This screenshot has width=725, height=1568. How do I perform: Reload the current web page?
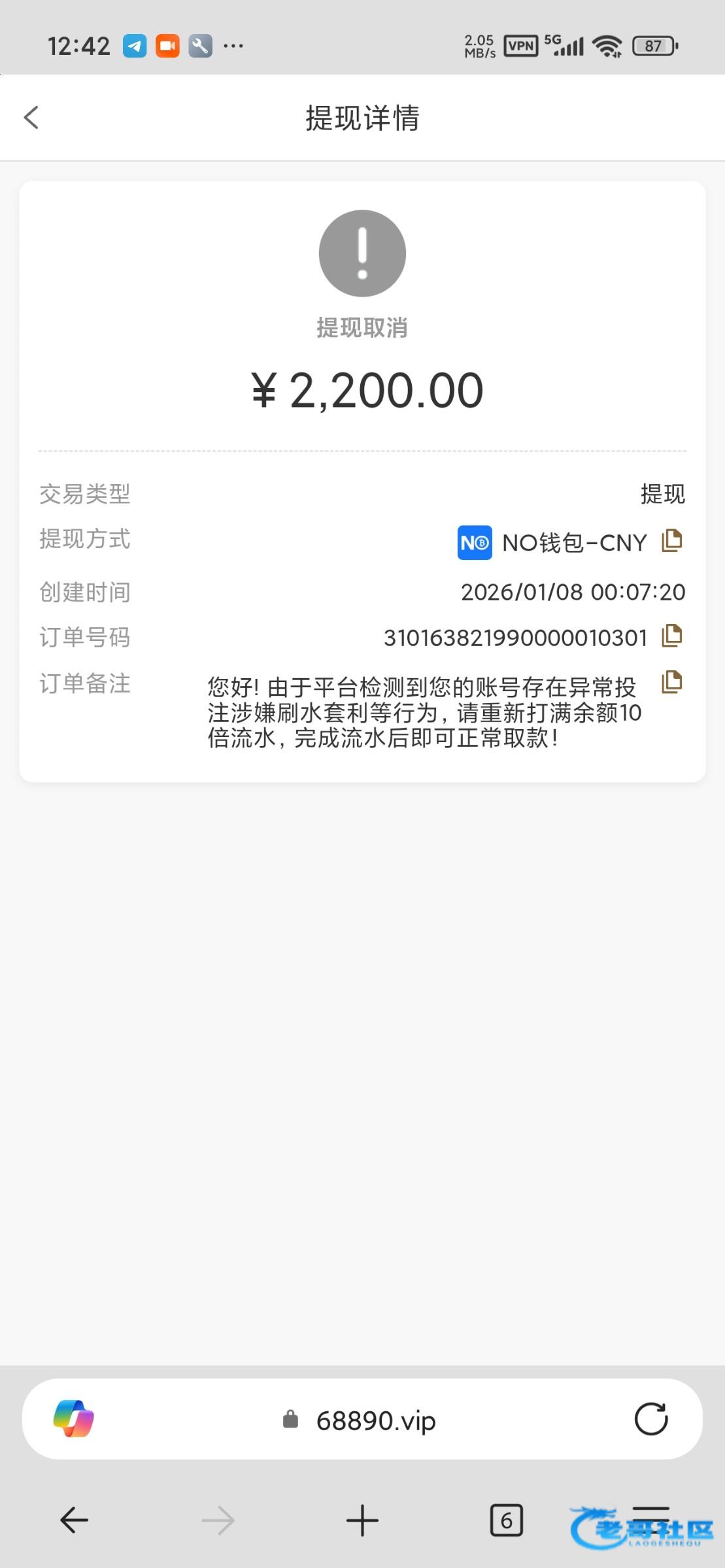click(x=650, y=1419)
